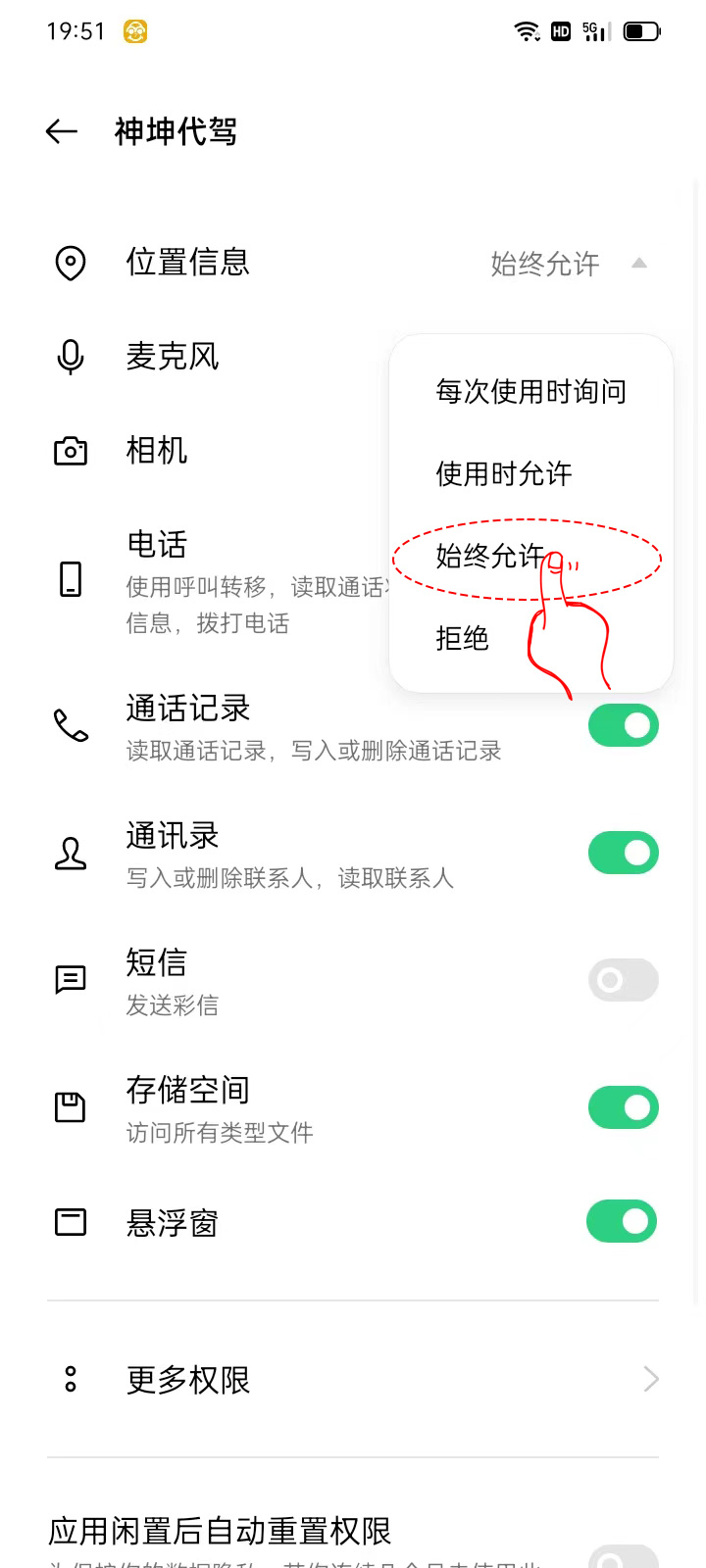
Task: Choose 使用时允许 for location
Action: point(503,474)
